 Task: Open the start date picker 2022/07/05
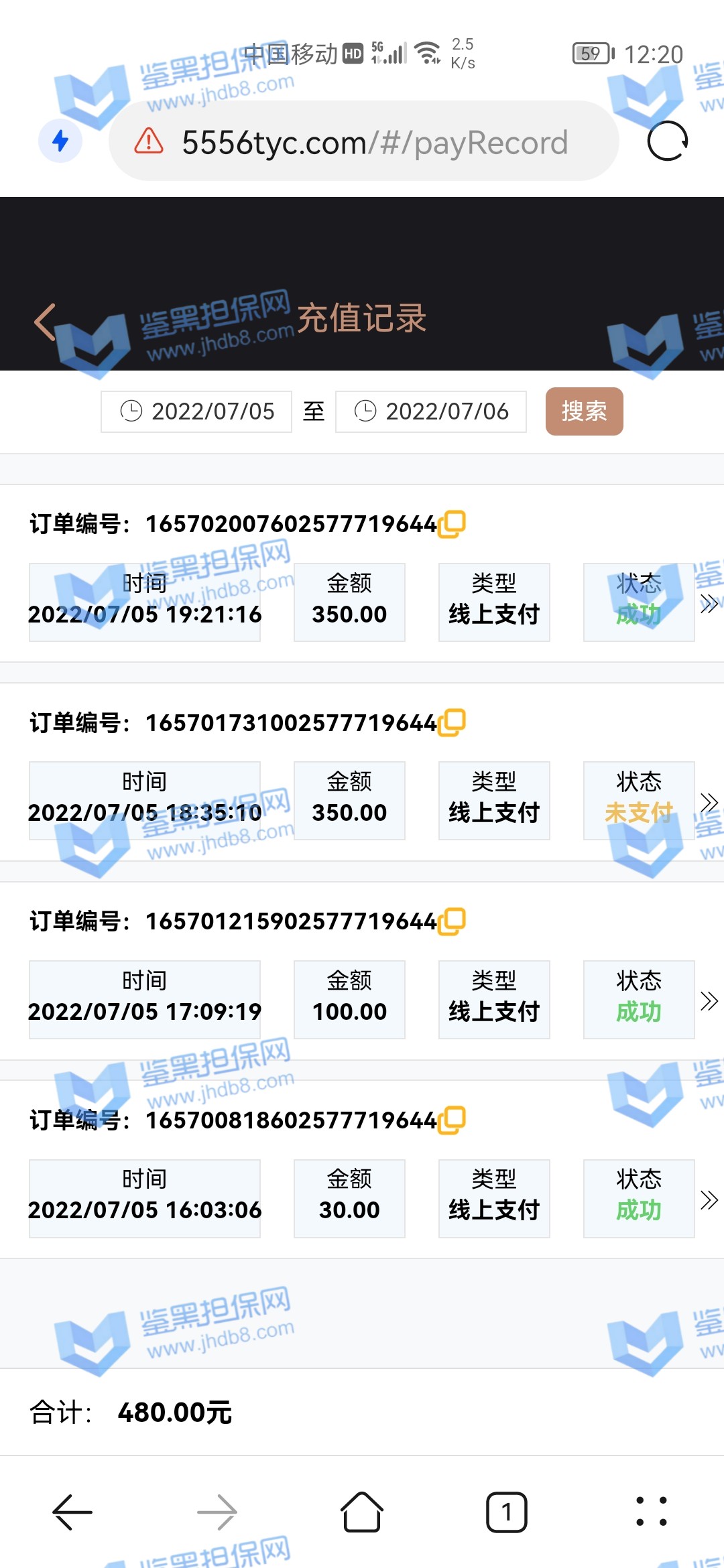(x=196, y=411)
